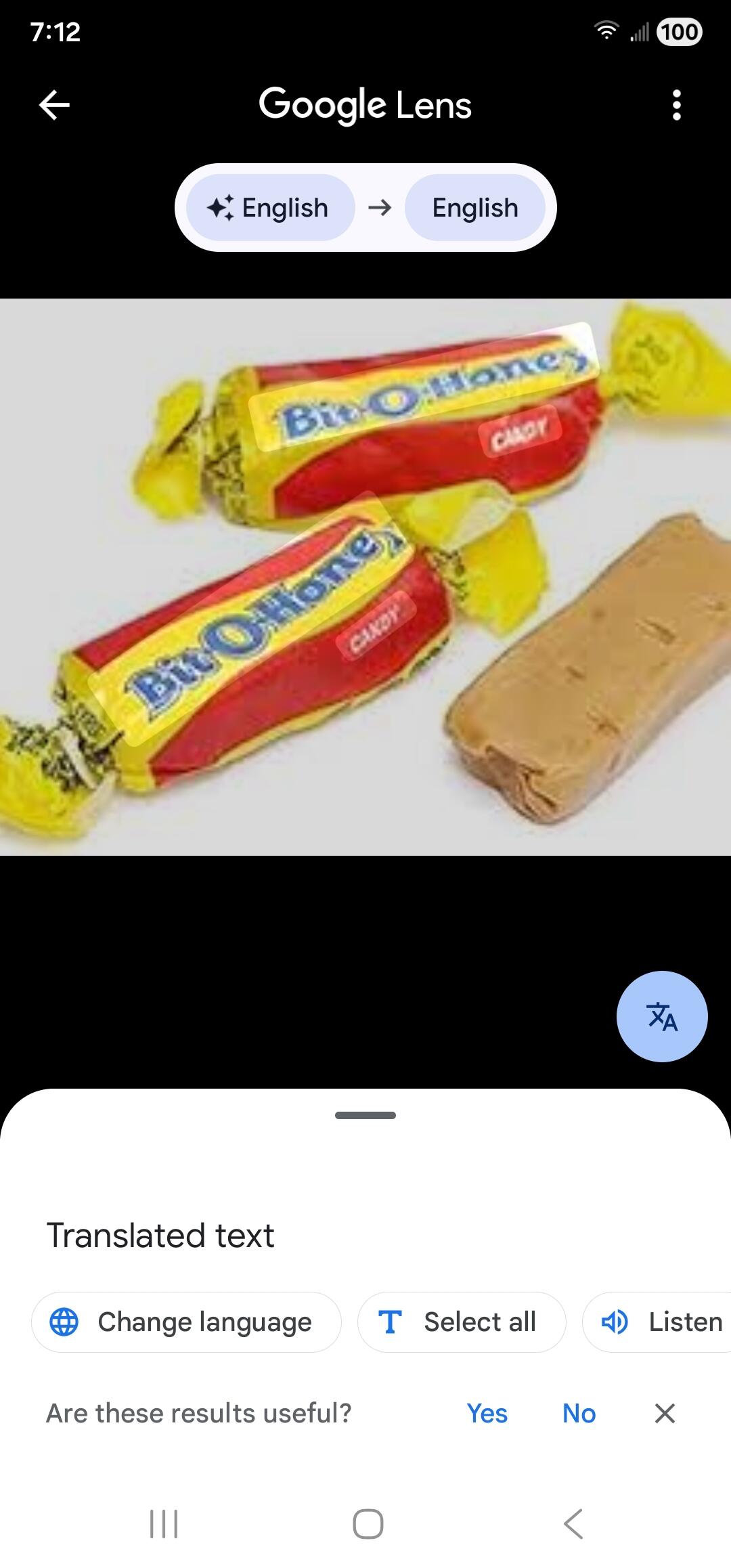Tap the Change language chip
This screenshot has width=731, height=1568.
point(186,1322)
